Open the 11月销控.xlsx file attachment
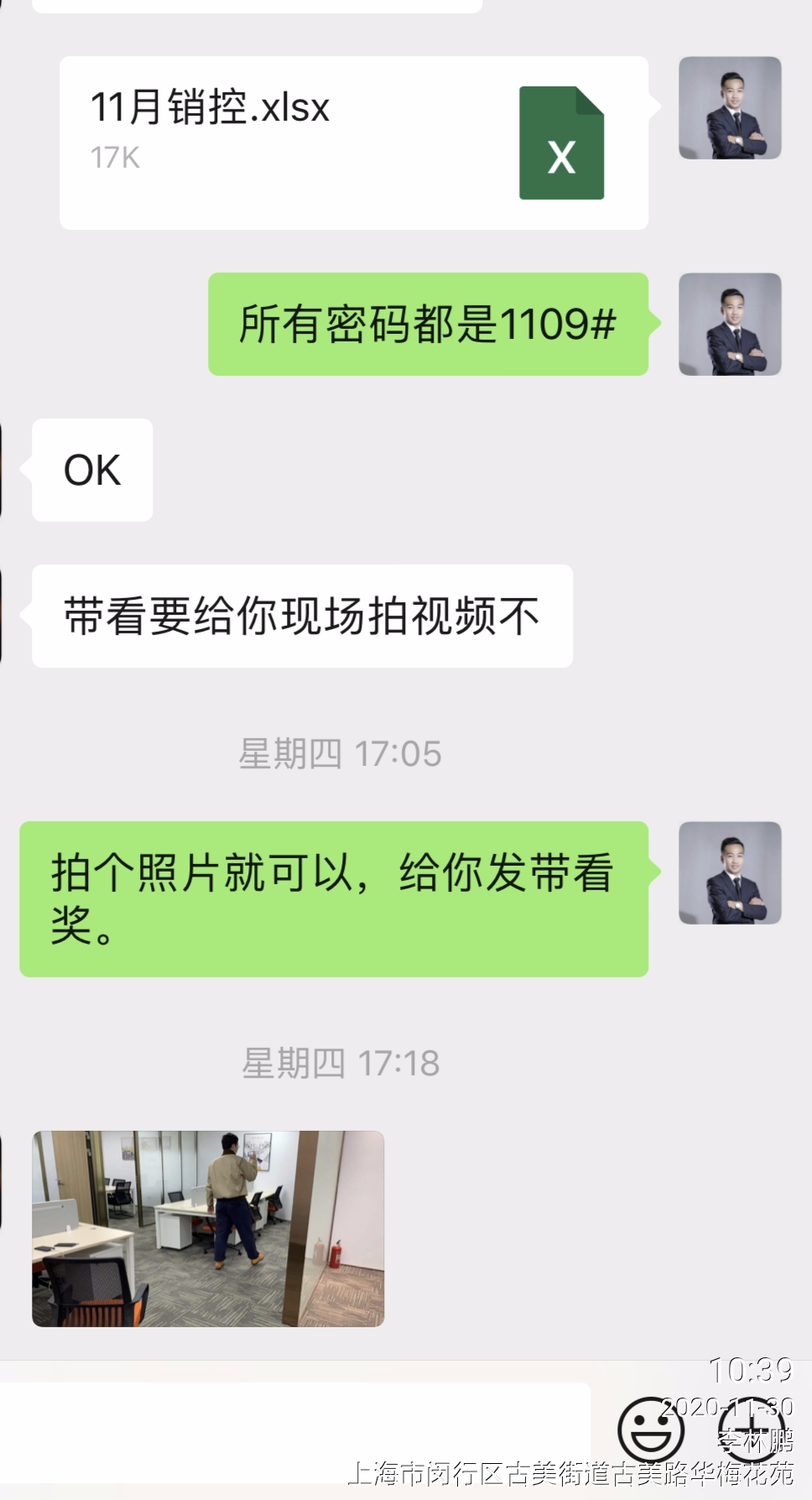812x1500 pixels. pos(353,143)
